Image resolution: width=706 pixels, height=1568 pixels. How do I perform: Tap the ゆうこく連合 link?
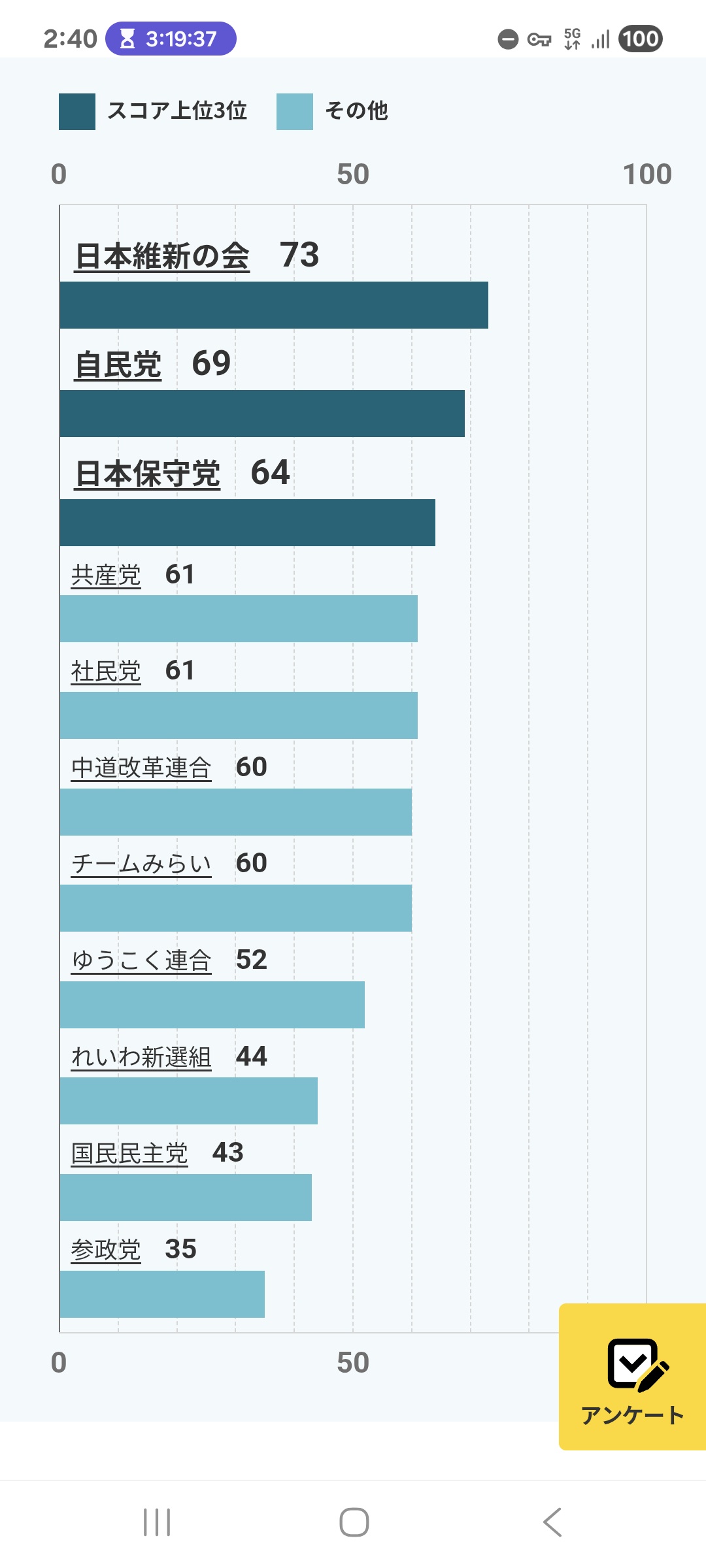[141, 960]
